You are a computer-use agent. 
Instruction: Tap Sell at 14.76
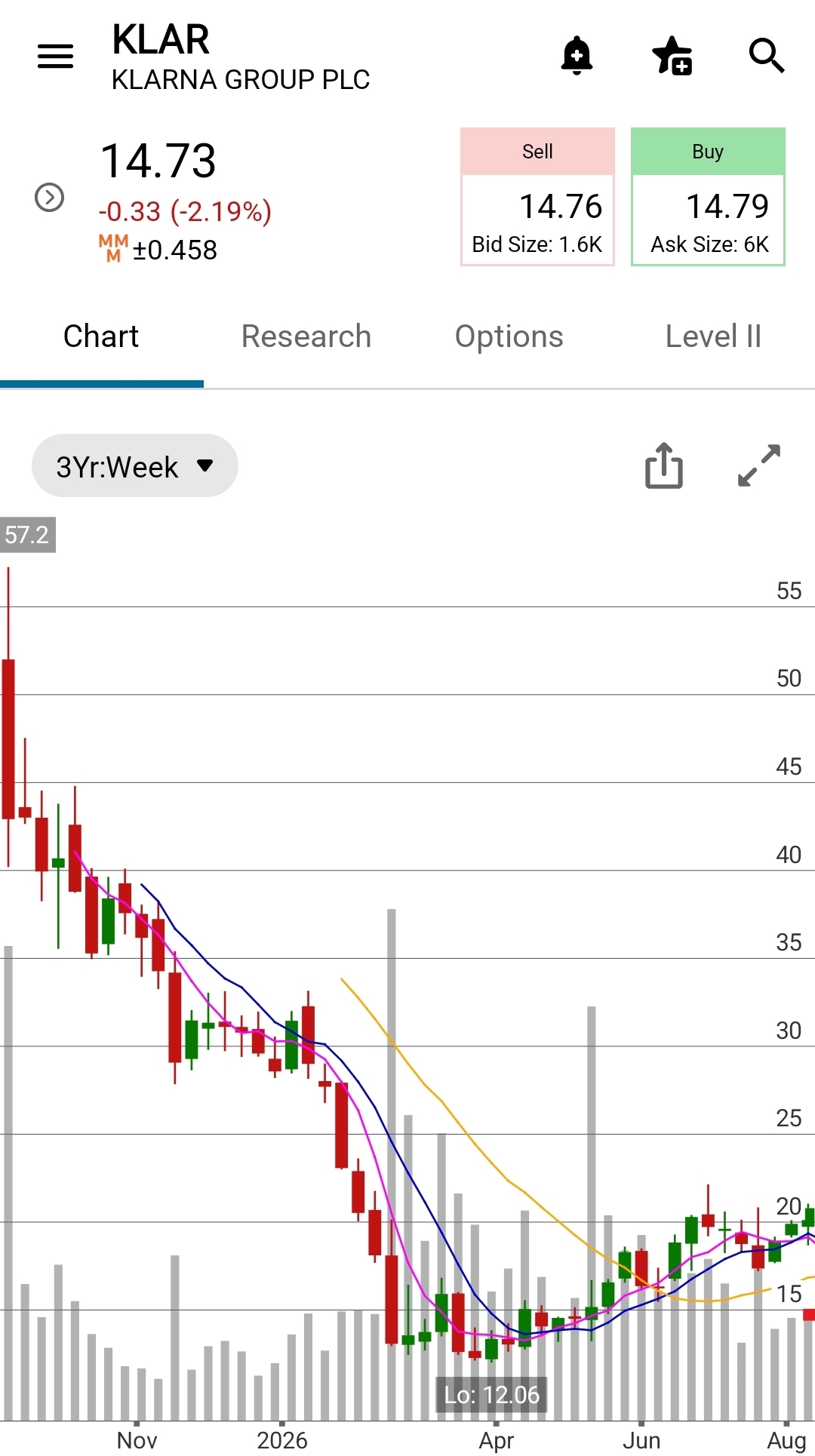pos(537,197)
